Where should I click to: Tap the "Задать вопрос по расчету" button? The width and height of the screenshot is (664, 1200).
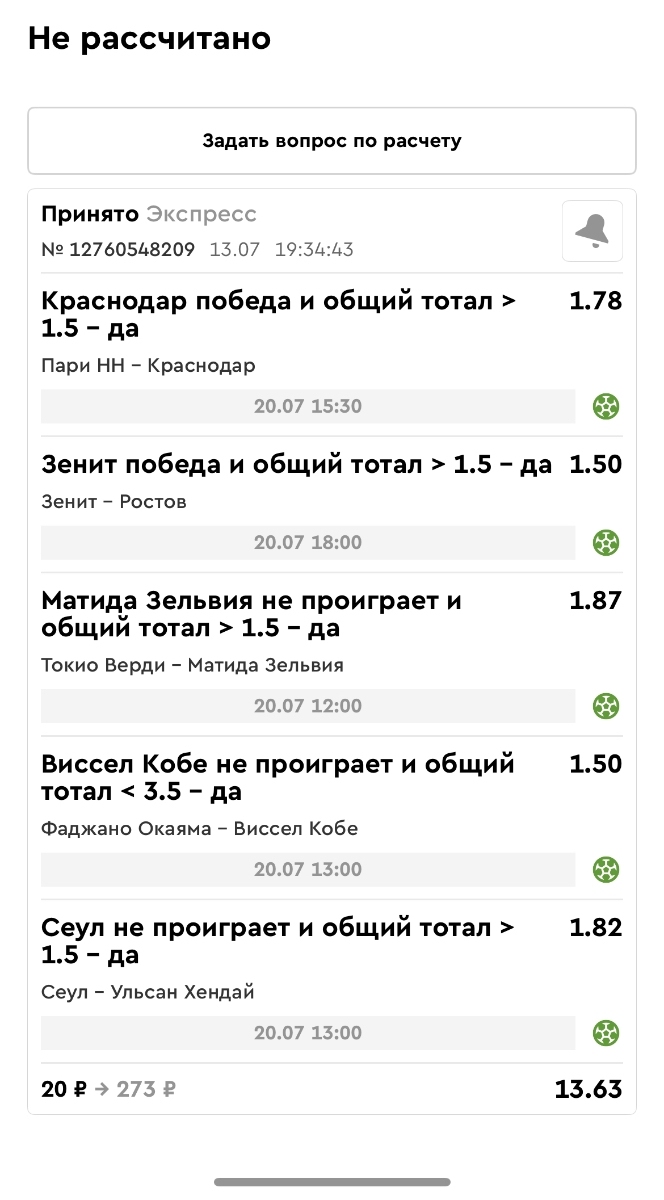pyautogui.click(x=332, y=141)
